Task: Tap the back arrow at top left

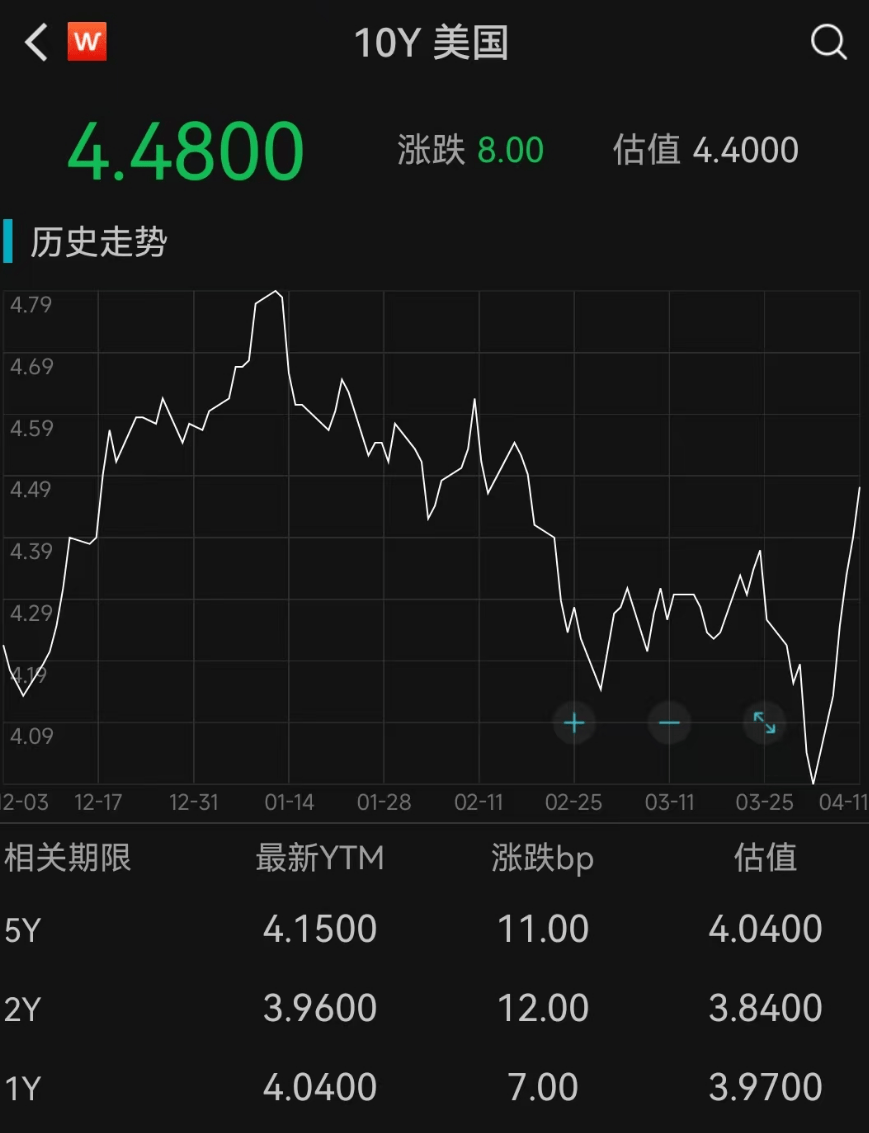Action: coord(35,42)
